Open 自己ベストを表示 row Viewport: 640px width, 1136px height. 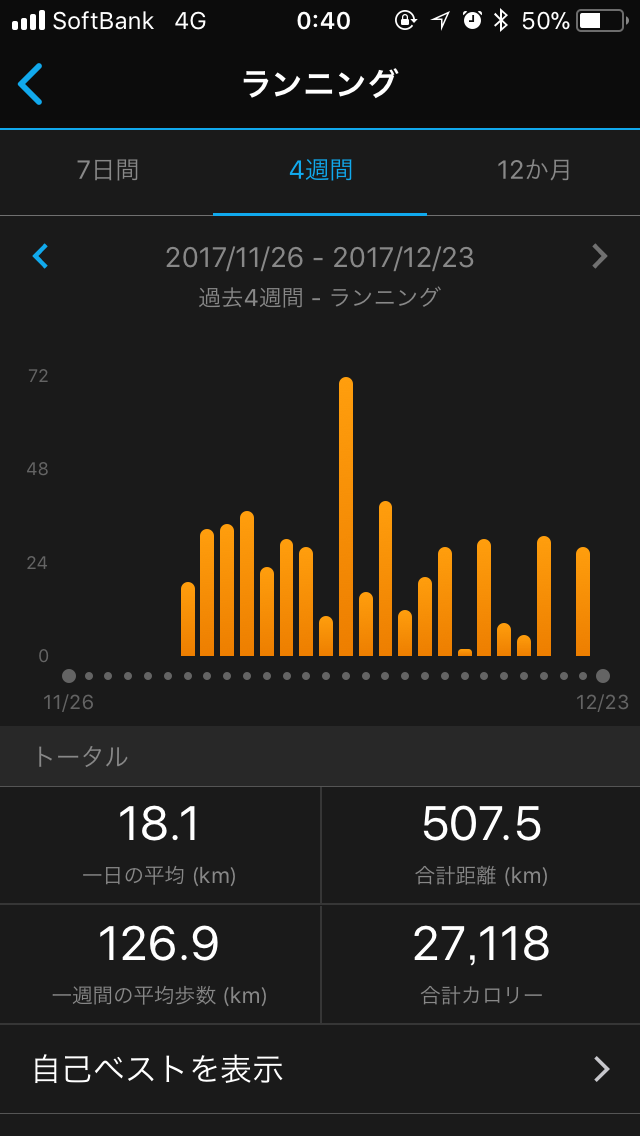coord(320,1069)
